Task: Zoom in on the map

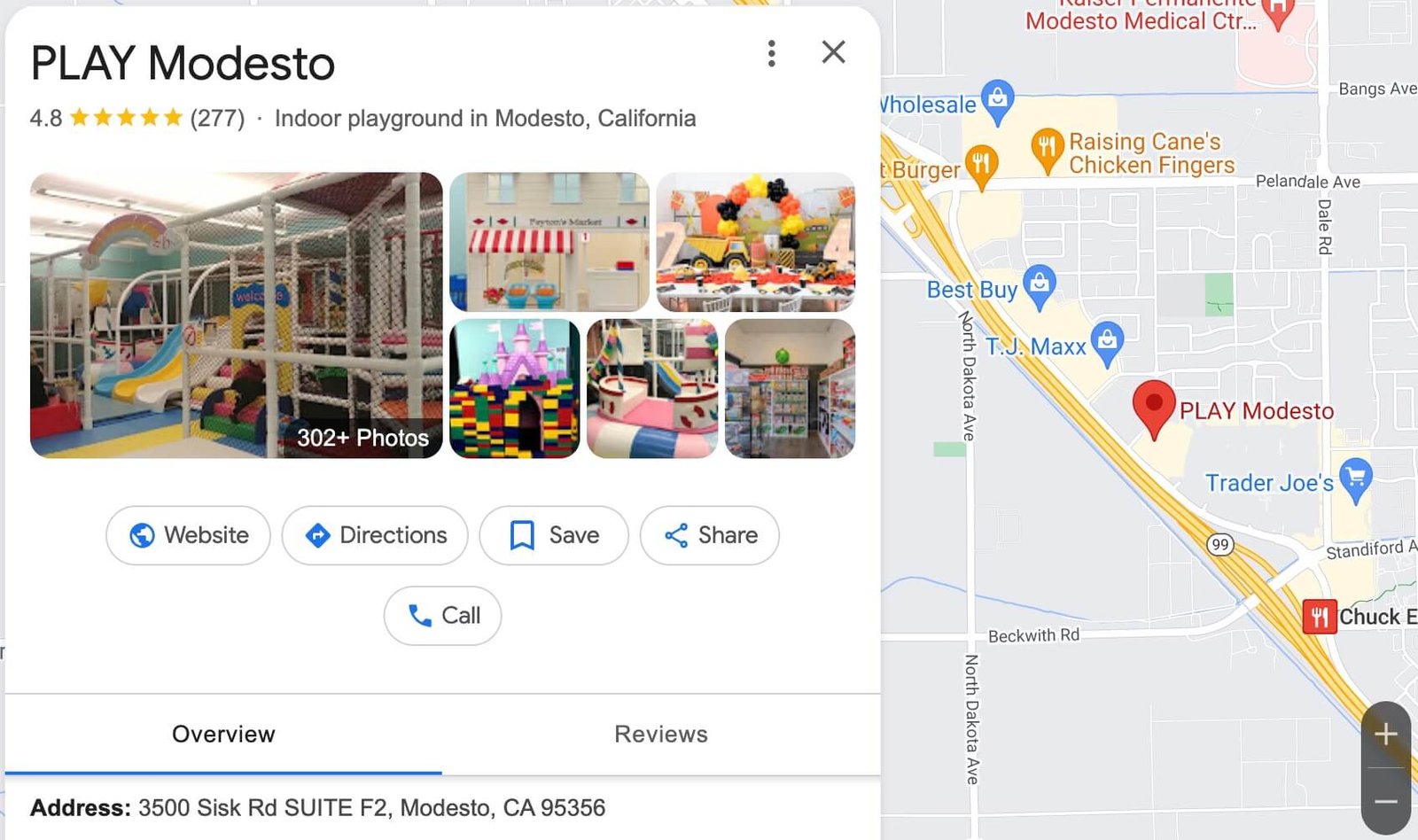Action: click(1385, 735)
